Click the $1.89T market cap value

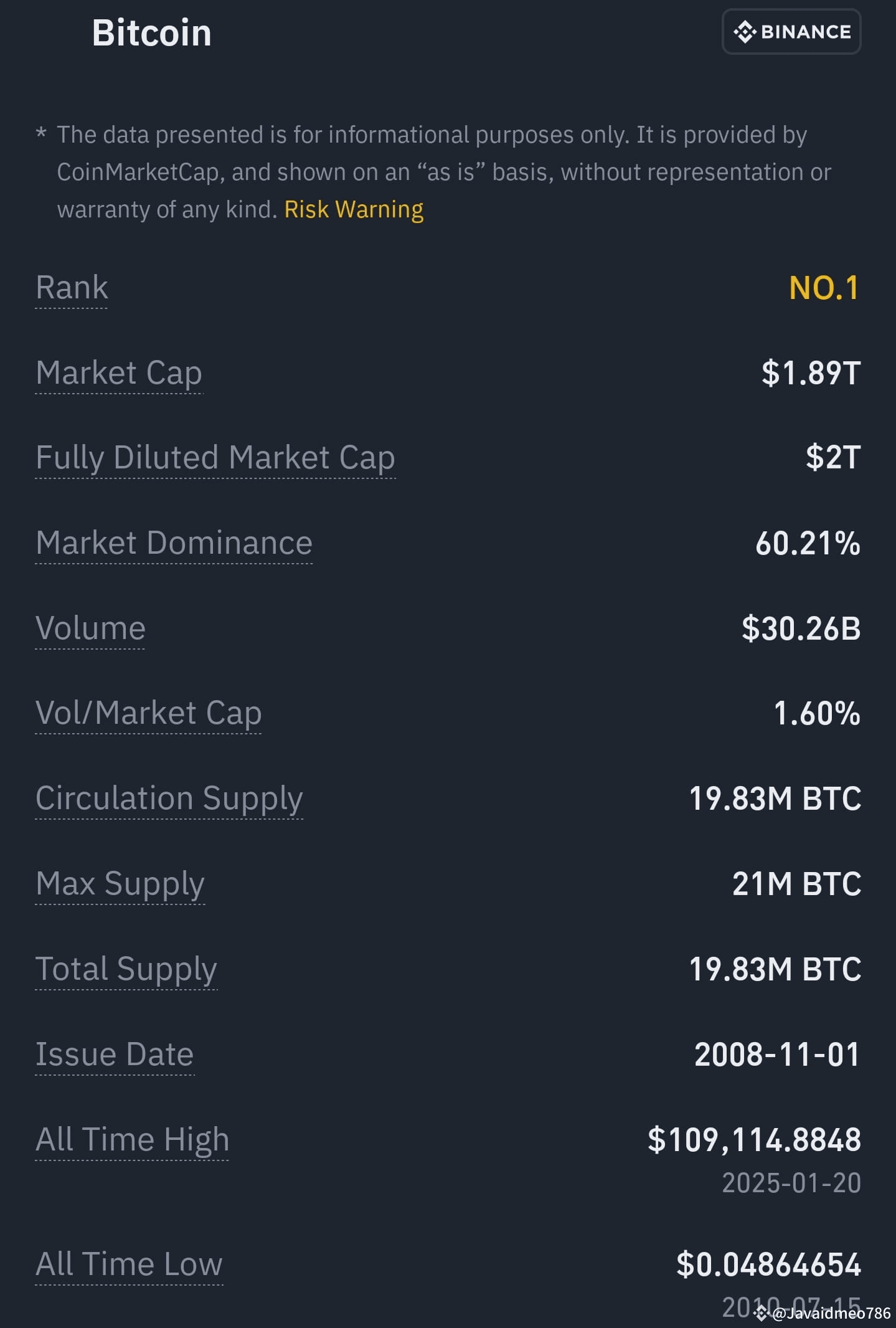[x=811, y=372]
